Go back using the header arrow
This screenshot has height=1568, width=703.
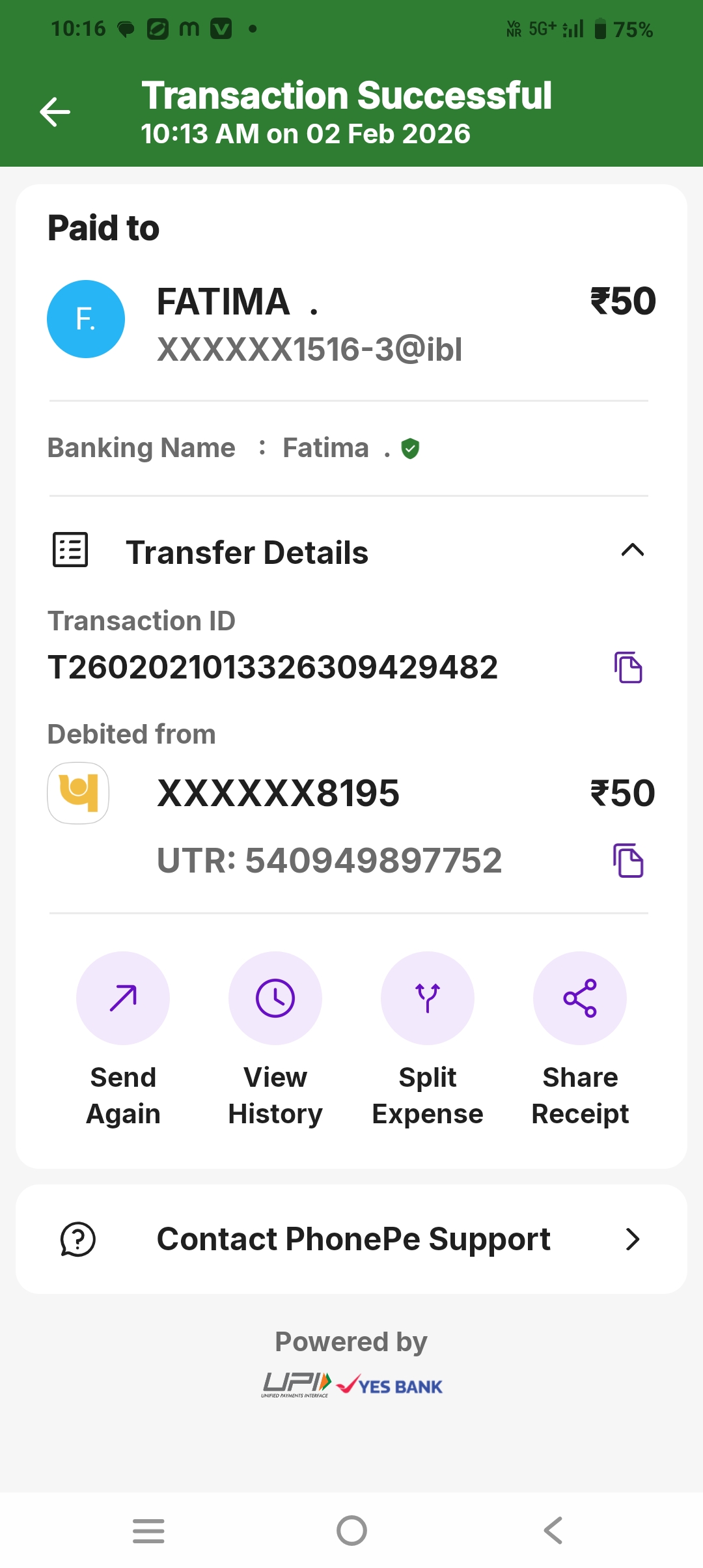click(55, 112)
